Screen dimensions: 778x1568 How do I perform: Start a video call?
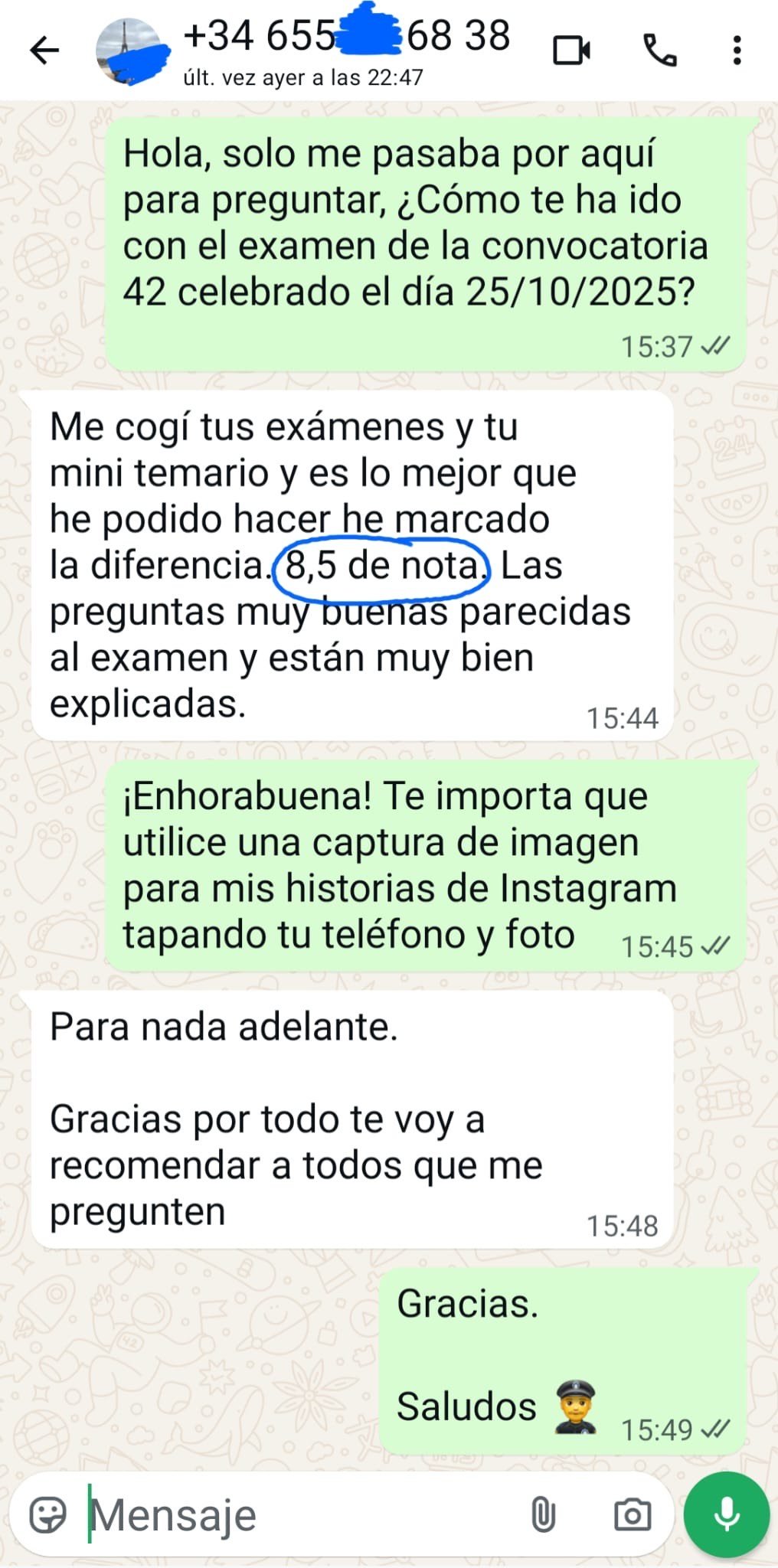tap(571, 51)
